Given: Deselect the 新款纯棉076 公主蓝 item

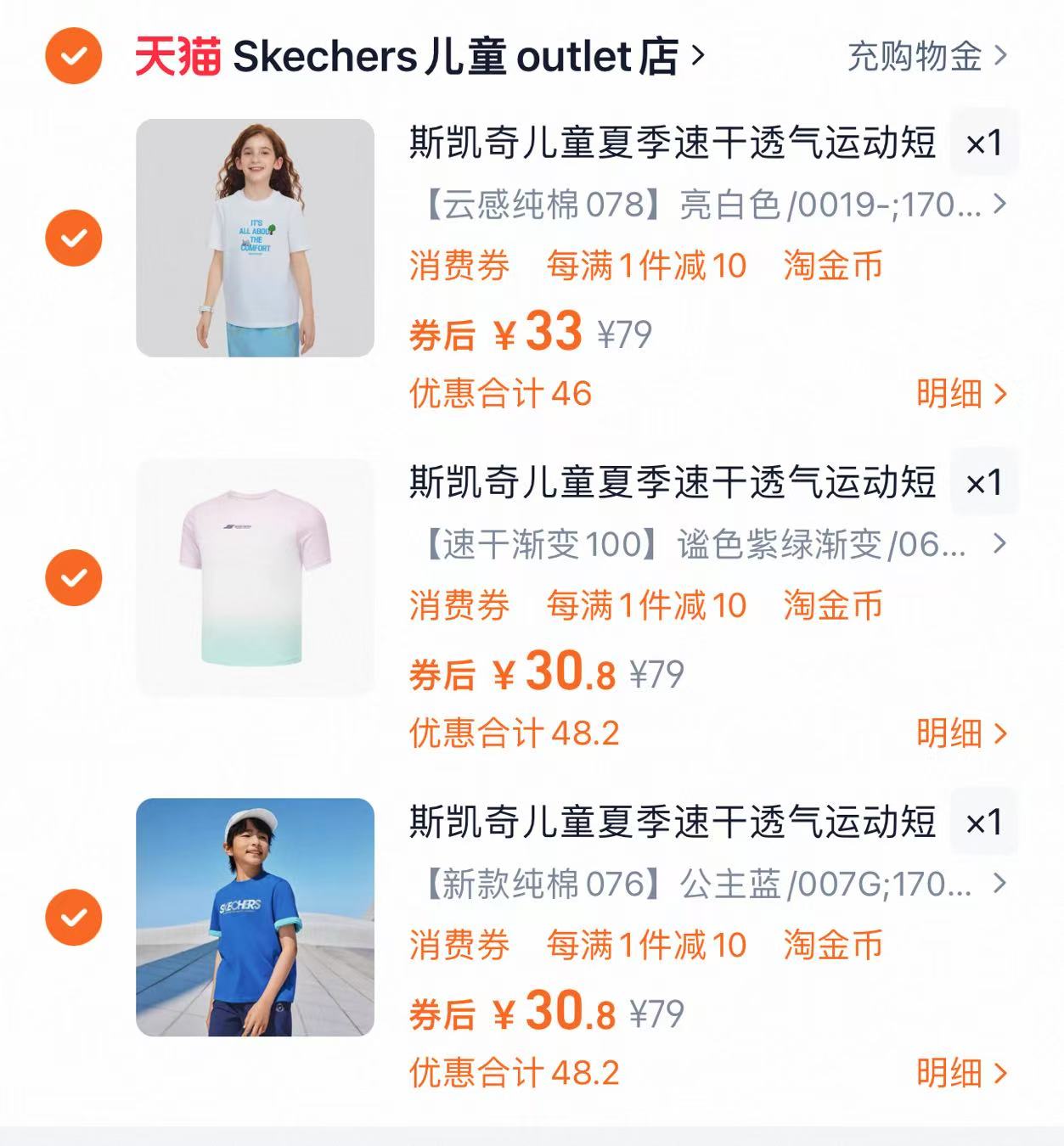Looking at the screenshot, I should [x=74, y=917].
